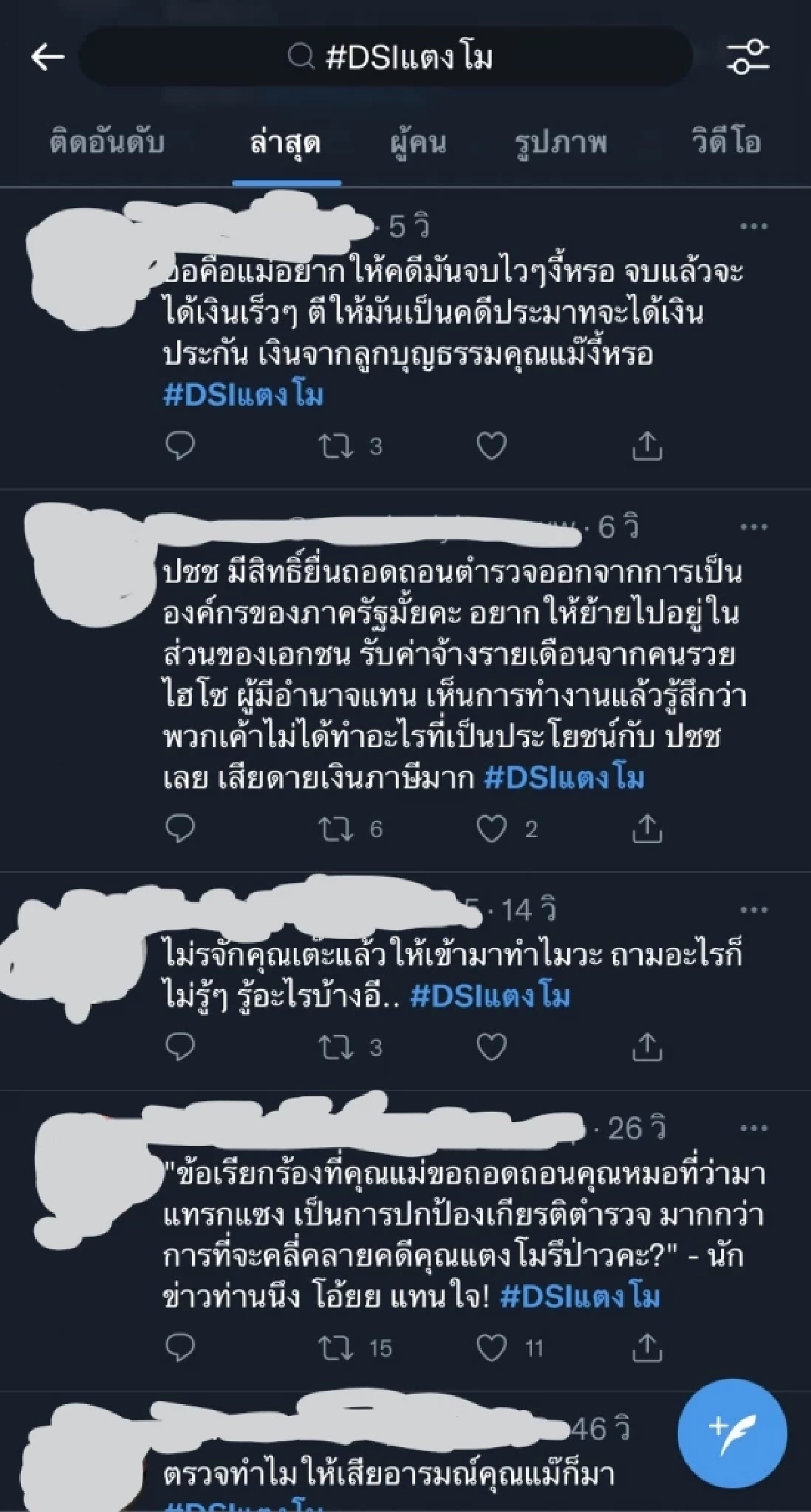Go back using the arrow
The height and width of the screenshot is (1512, 811).
click(47, 57)
